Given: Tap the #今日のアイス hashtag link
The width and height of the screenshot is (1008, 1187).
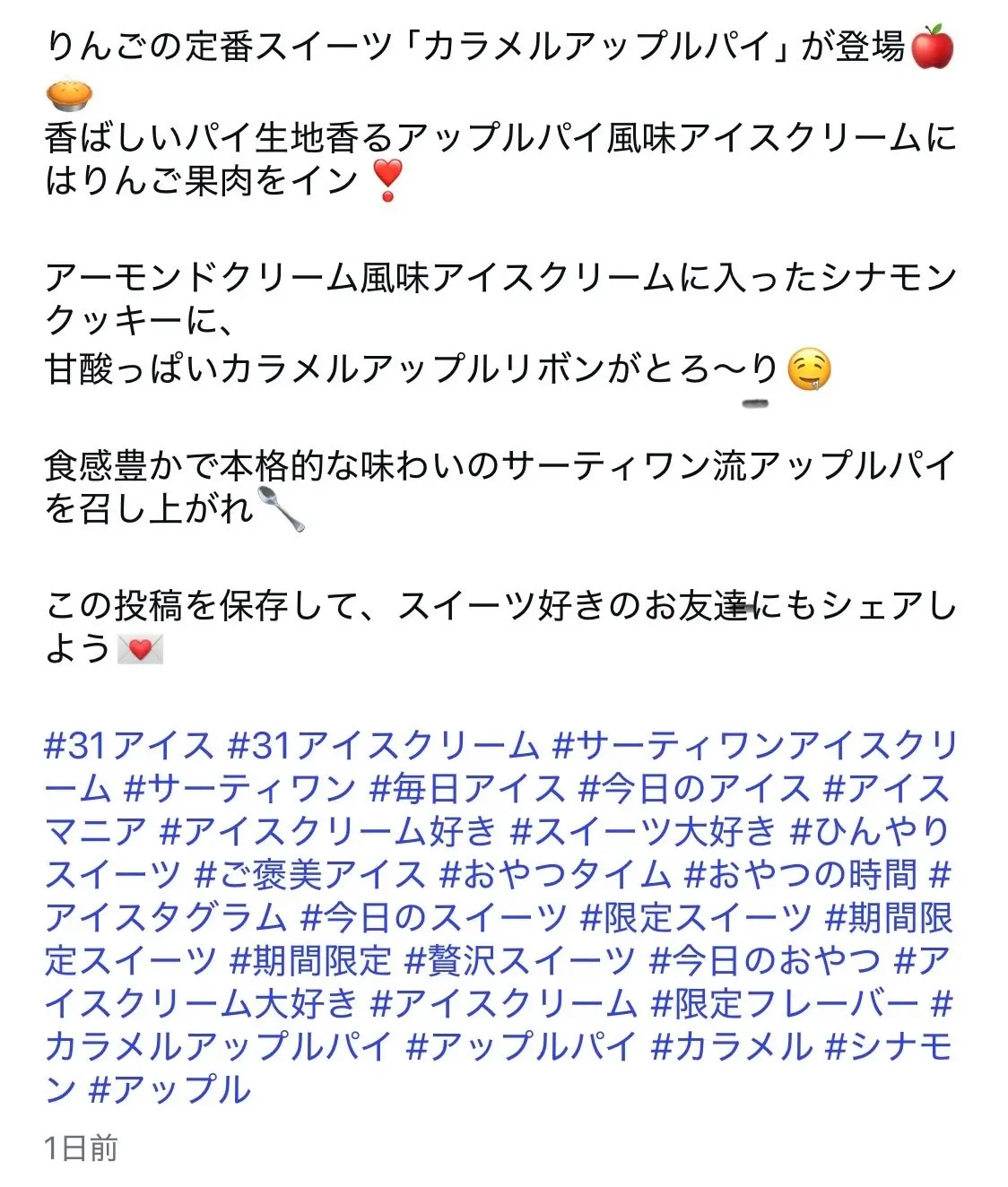Looking at the screenshot, I should point(694,789).
